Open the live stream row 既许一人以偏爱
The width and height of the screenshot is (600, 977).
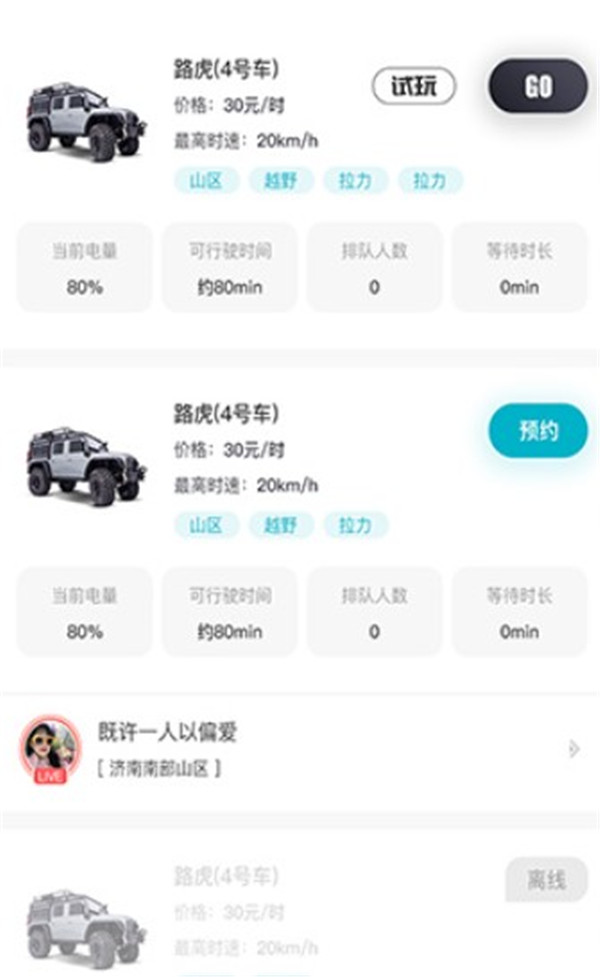300,749
